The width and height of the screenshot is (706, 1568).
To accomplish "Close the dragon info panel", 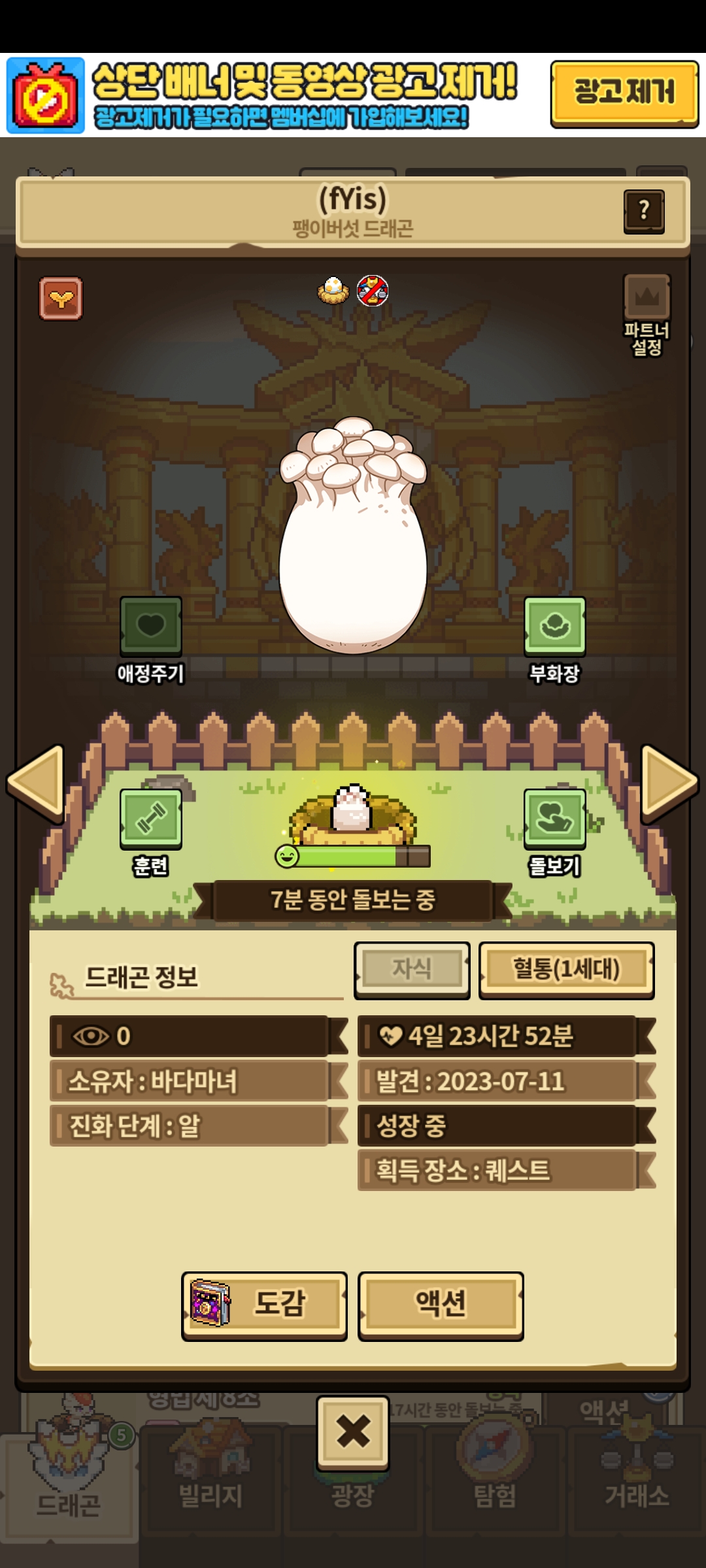I will [x=353, y=1432].
